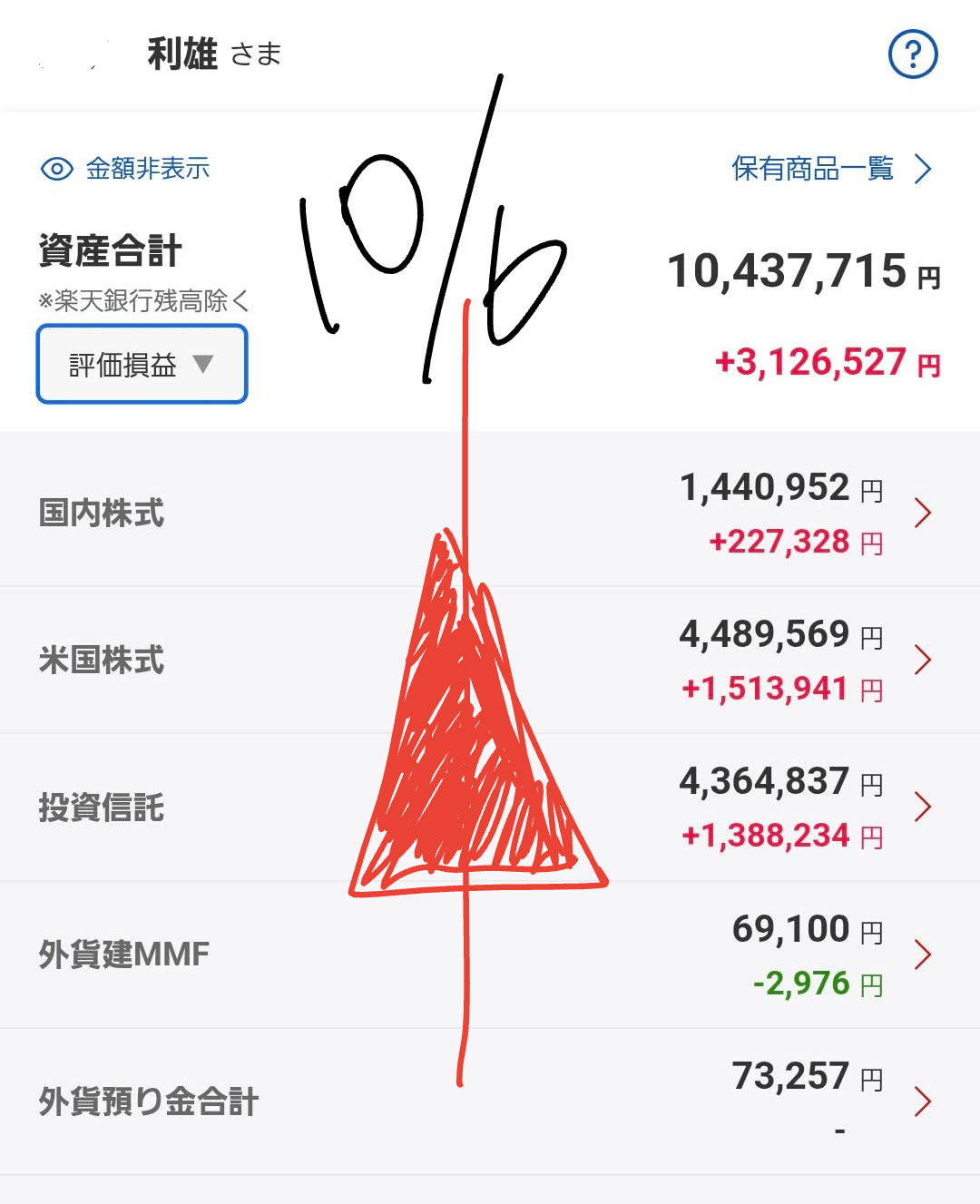Open 保有商品一覧 holdings list

click(830, 169)
